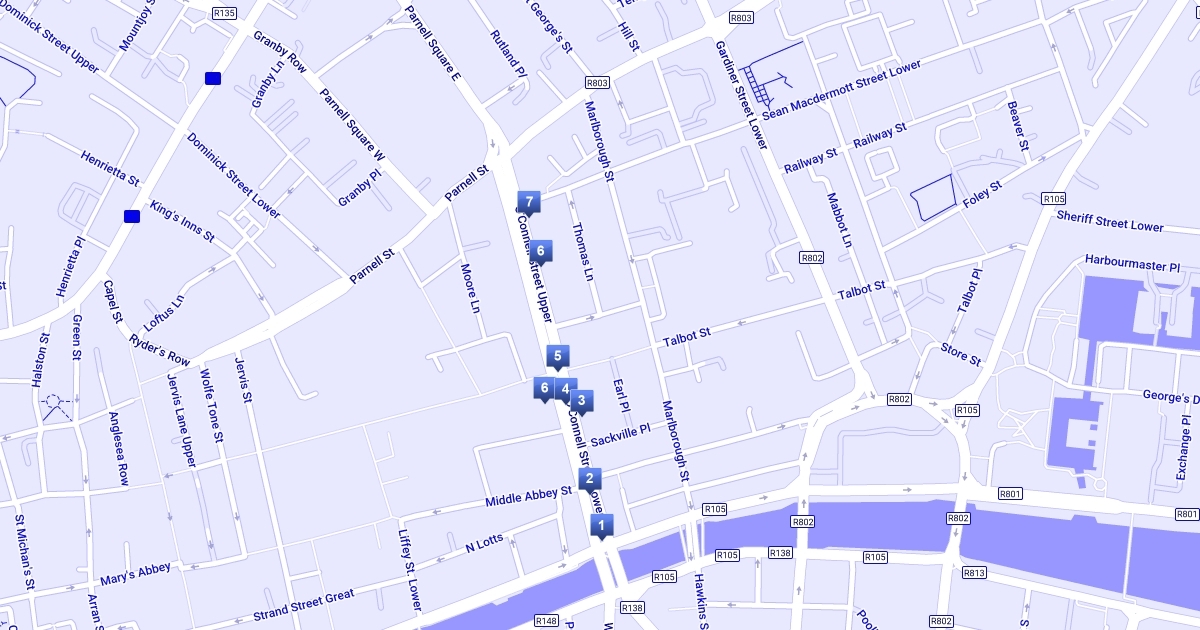Viewport: 1200px width, 630px height.
Task: Tap marker 6 on O'Connell Street Upper
Action: (x=540, y=250)
